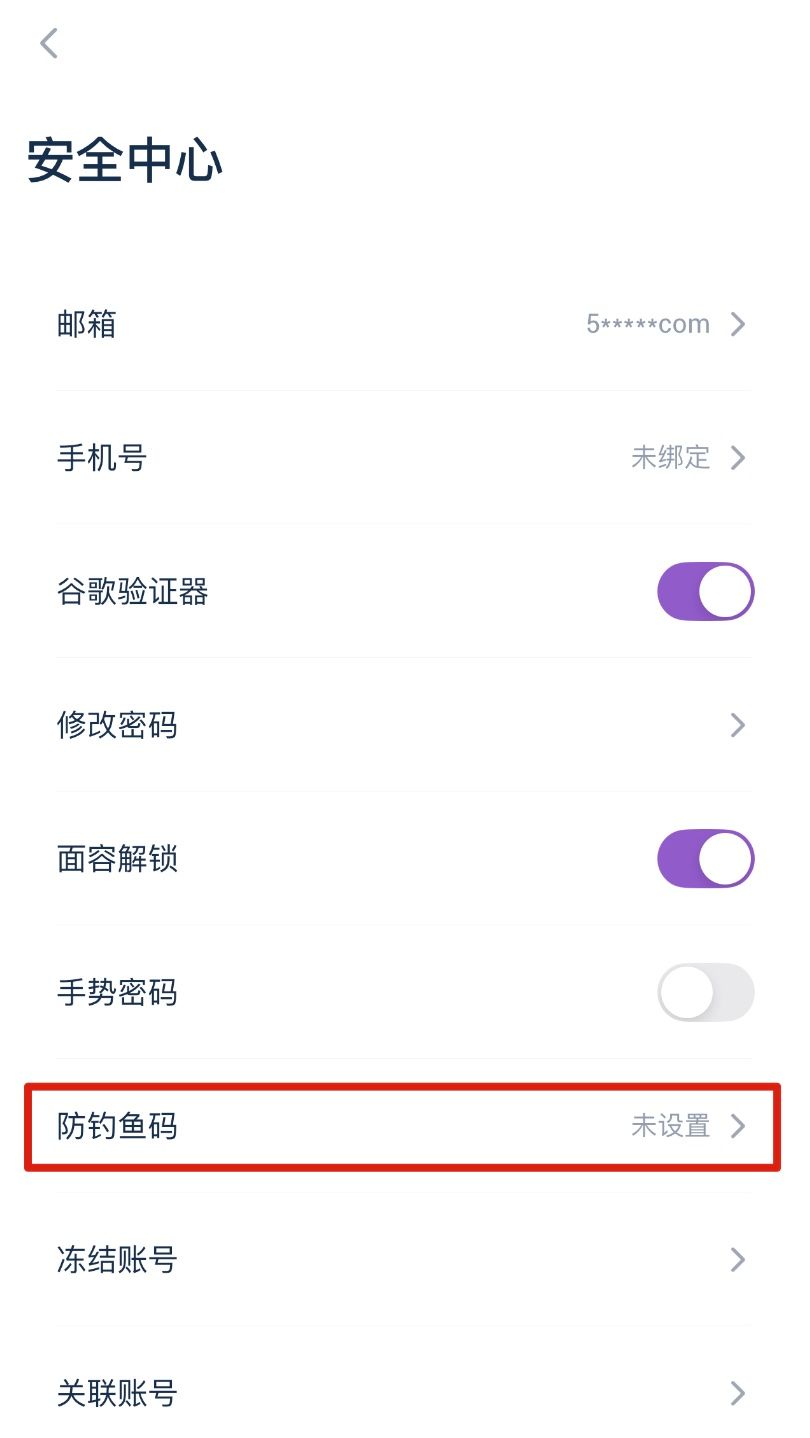Open the 防钓鱼码 setting

click(x=402, y=1126)
